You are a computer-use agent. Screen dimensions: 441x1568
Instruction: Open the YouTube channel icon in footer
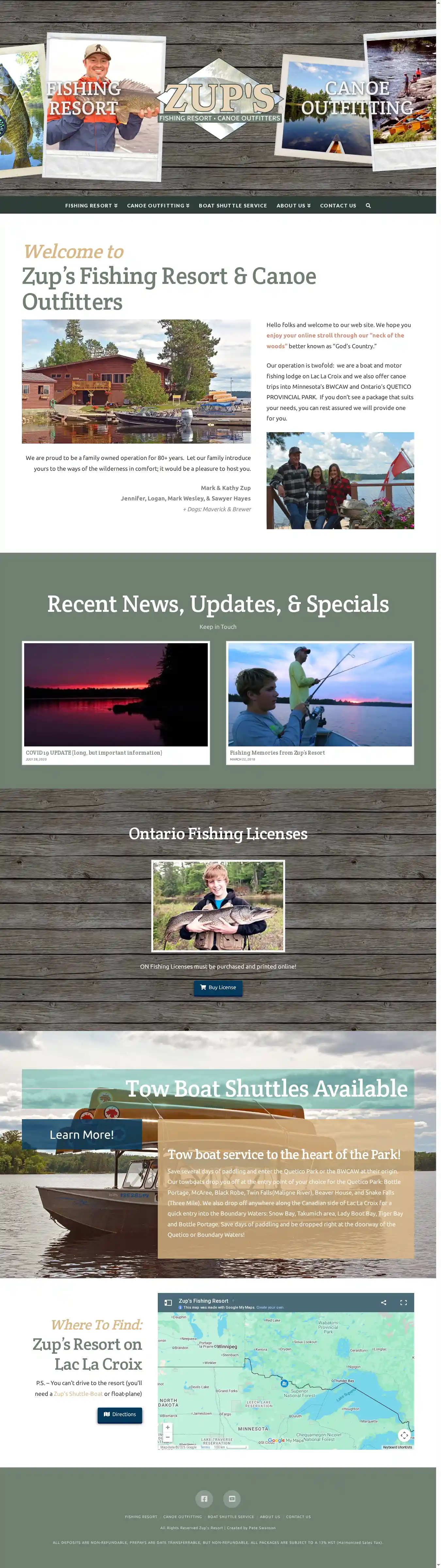pos(232,1499)
